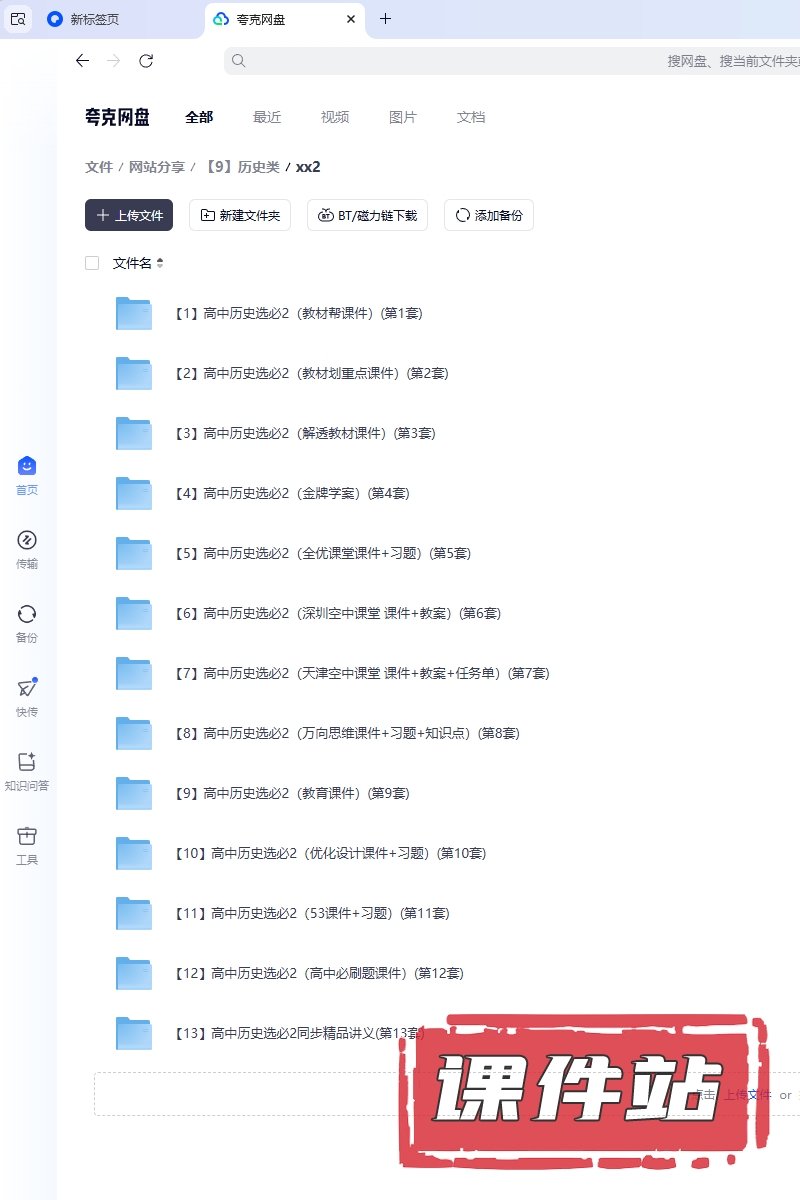This screenshot has width=800, height=1200.
Task: Toggle the select-all checkbox beside 文件名
Action: pyautogui.click(x=92, y=263)
